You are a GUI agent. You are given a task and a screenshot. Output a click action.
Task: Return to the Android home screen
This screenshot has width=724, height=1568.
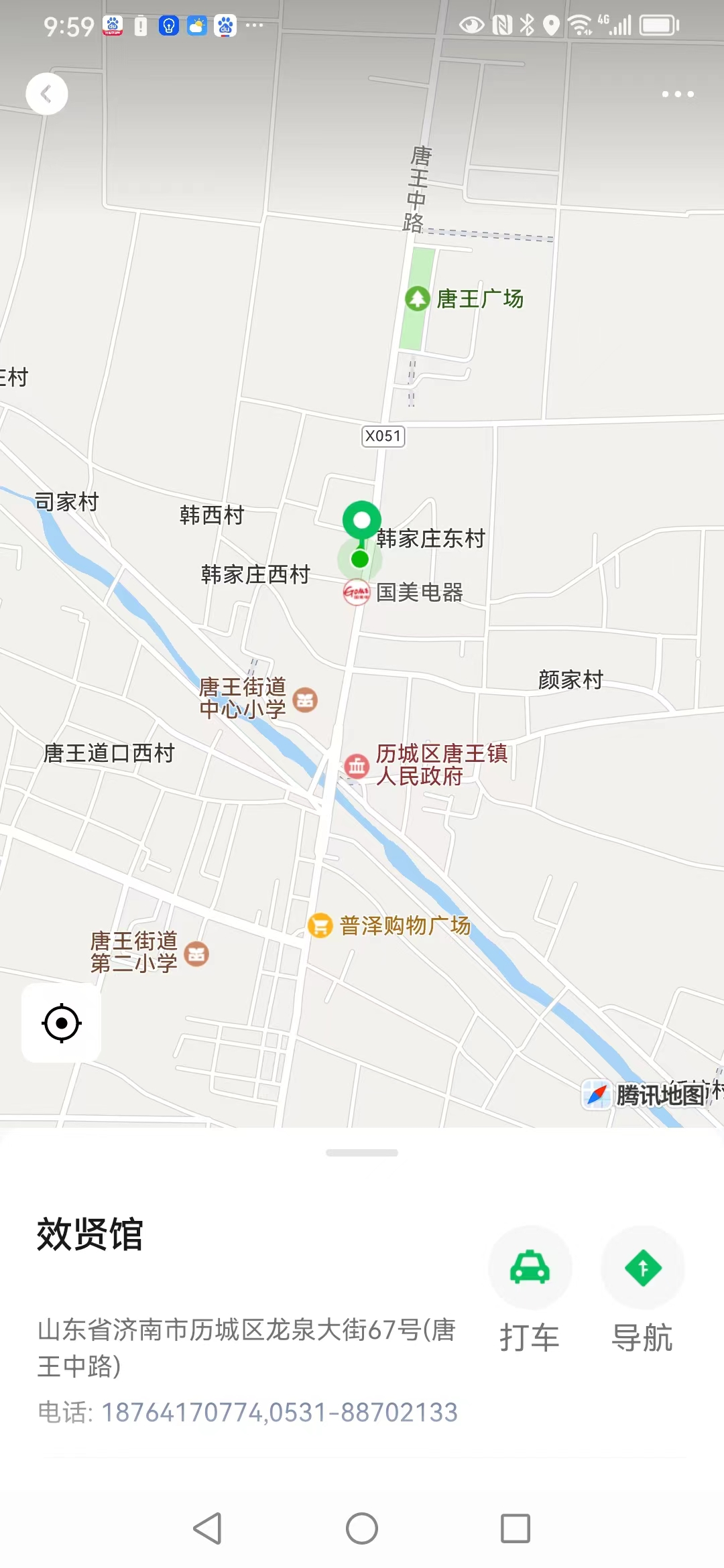point(362,1528)
